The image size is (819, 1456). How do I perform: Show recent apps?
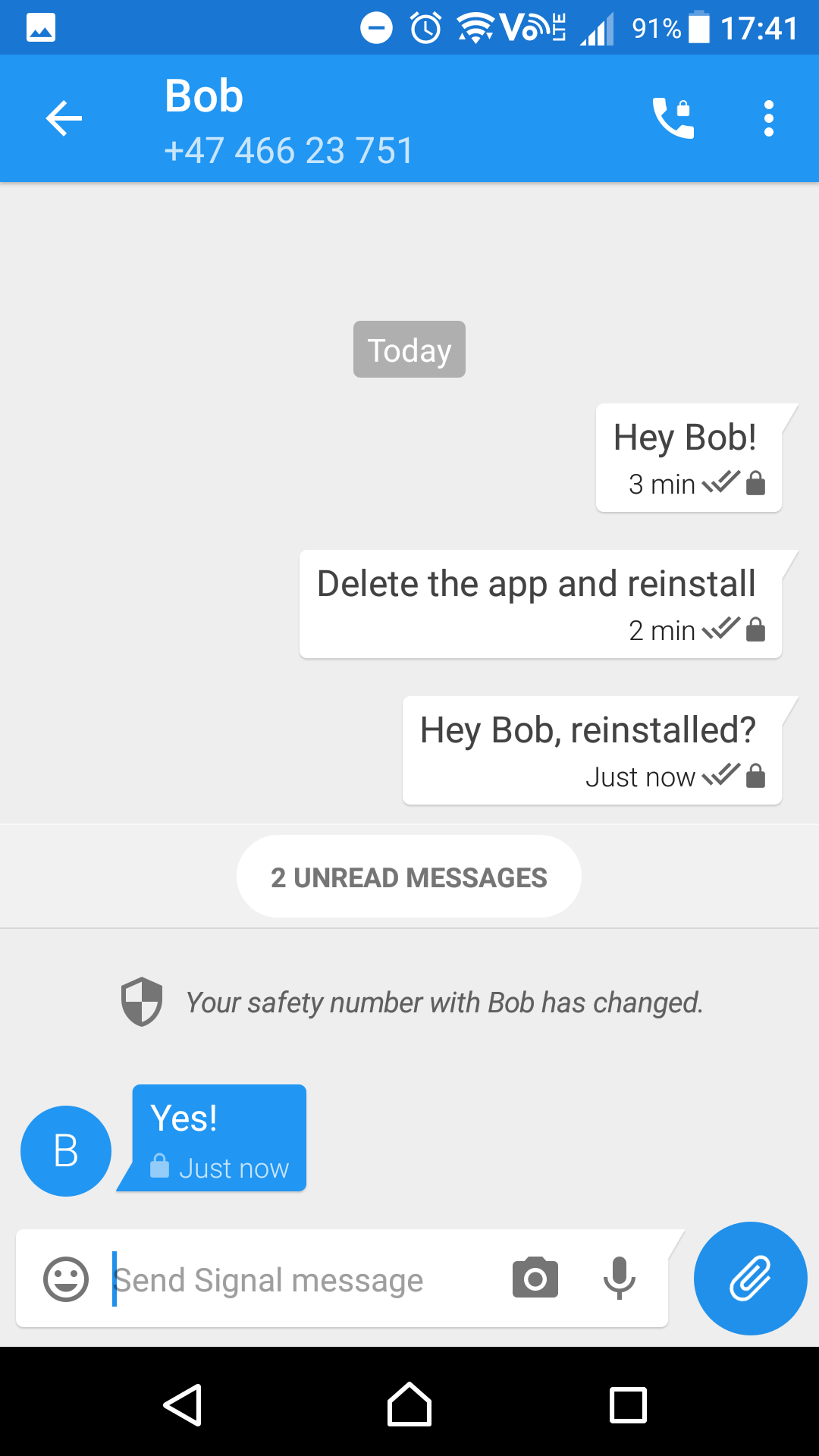pyautogui.click(x=628, y=1405)
